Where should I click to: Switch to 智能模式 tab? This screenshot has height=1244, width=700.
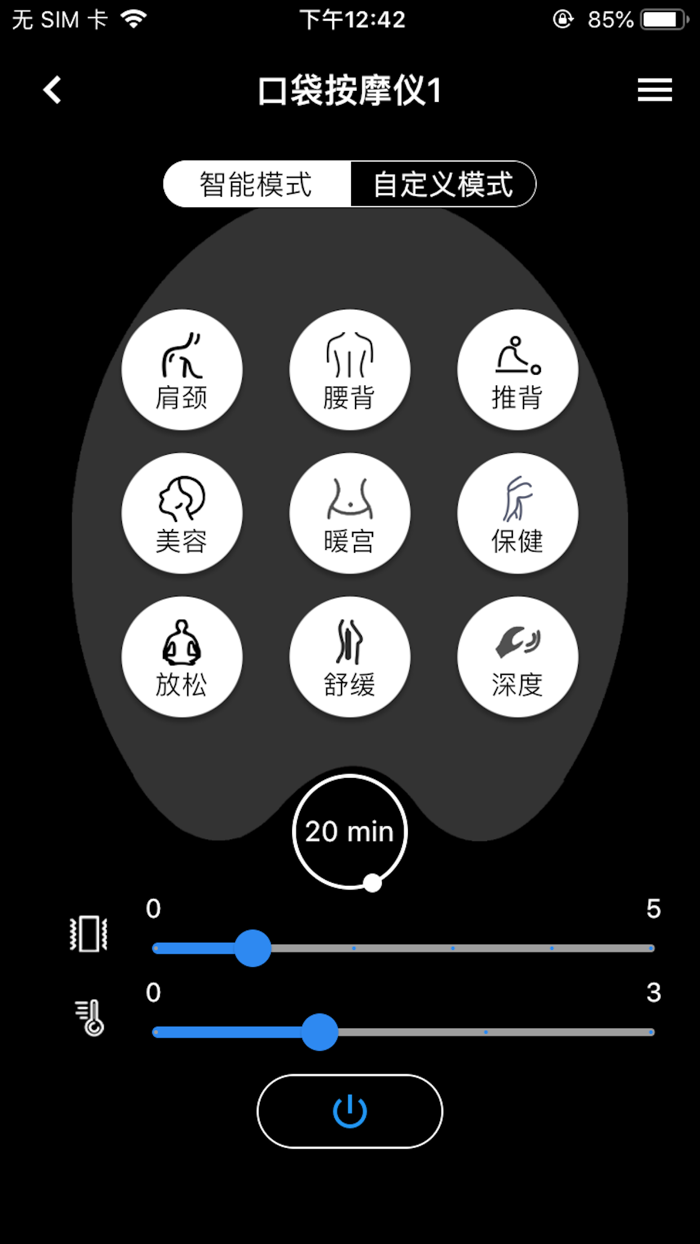(x=256, y=185)
